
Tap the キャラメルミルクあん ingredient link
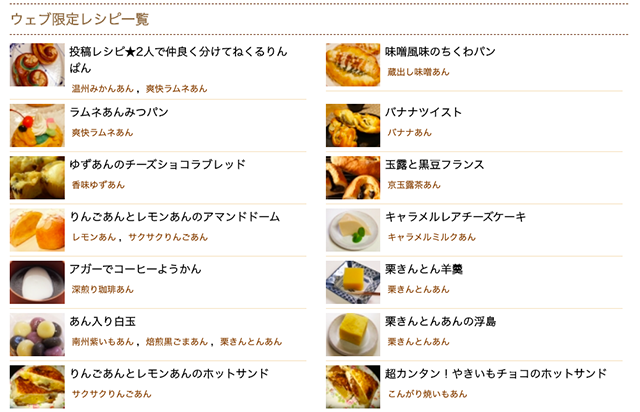click(431, 237)
